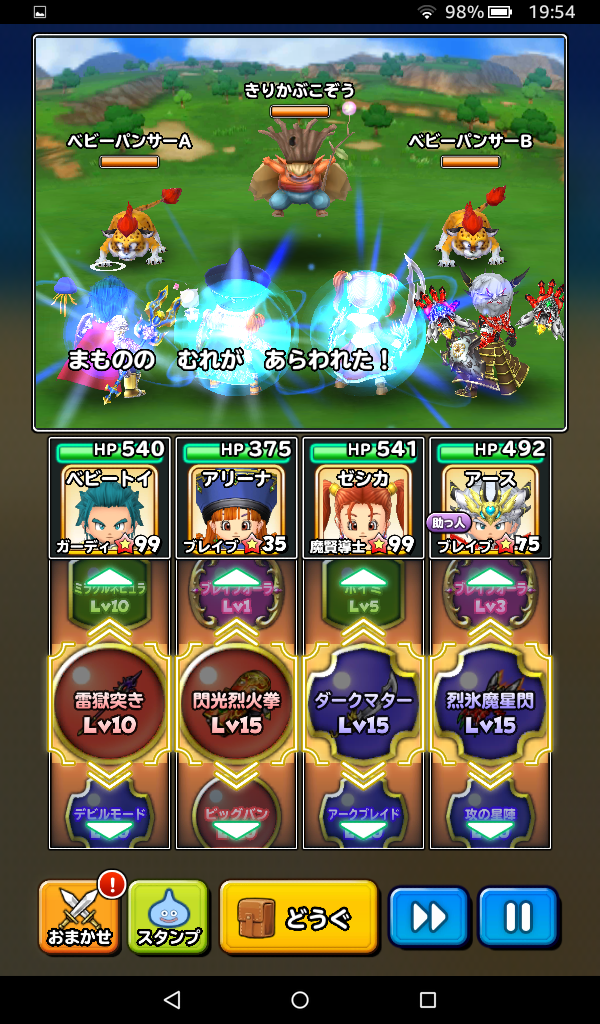Screen dimensions: 600x1024
Task: Go back with the system back button
Action: pos(172,999)
